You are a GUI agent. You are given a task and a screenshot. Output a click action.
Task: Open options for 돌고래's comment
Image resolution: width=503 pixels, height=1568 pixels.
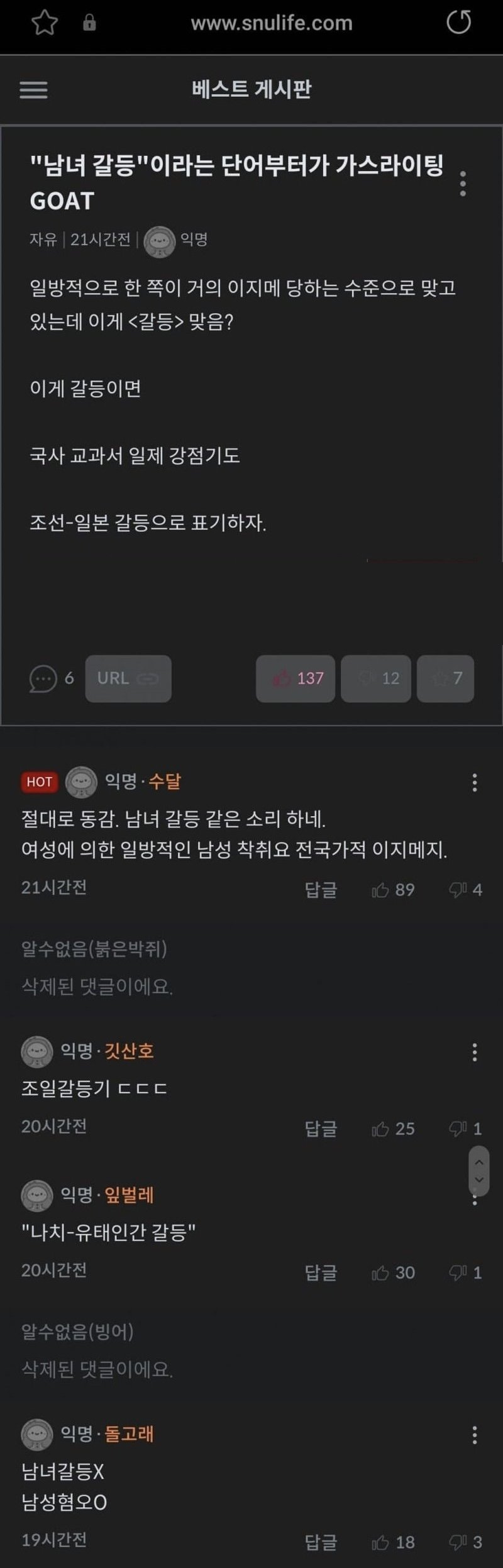click(x=475, y=1435)
